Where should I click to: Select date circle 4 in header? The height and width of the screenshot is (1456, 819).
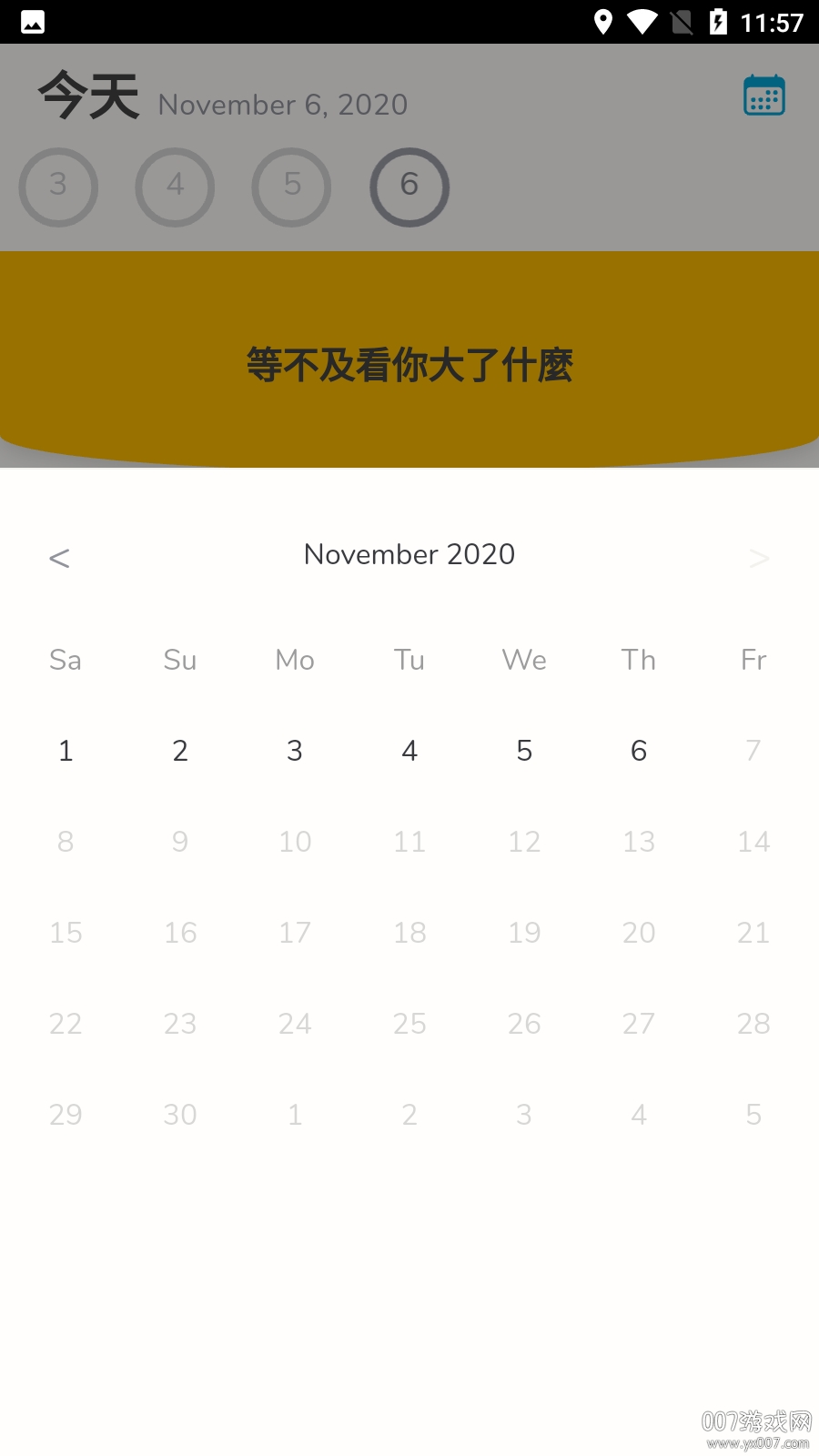[175, 187]
